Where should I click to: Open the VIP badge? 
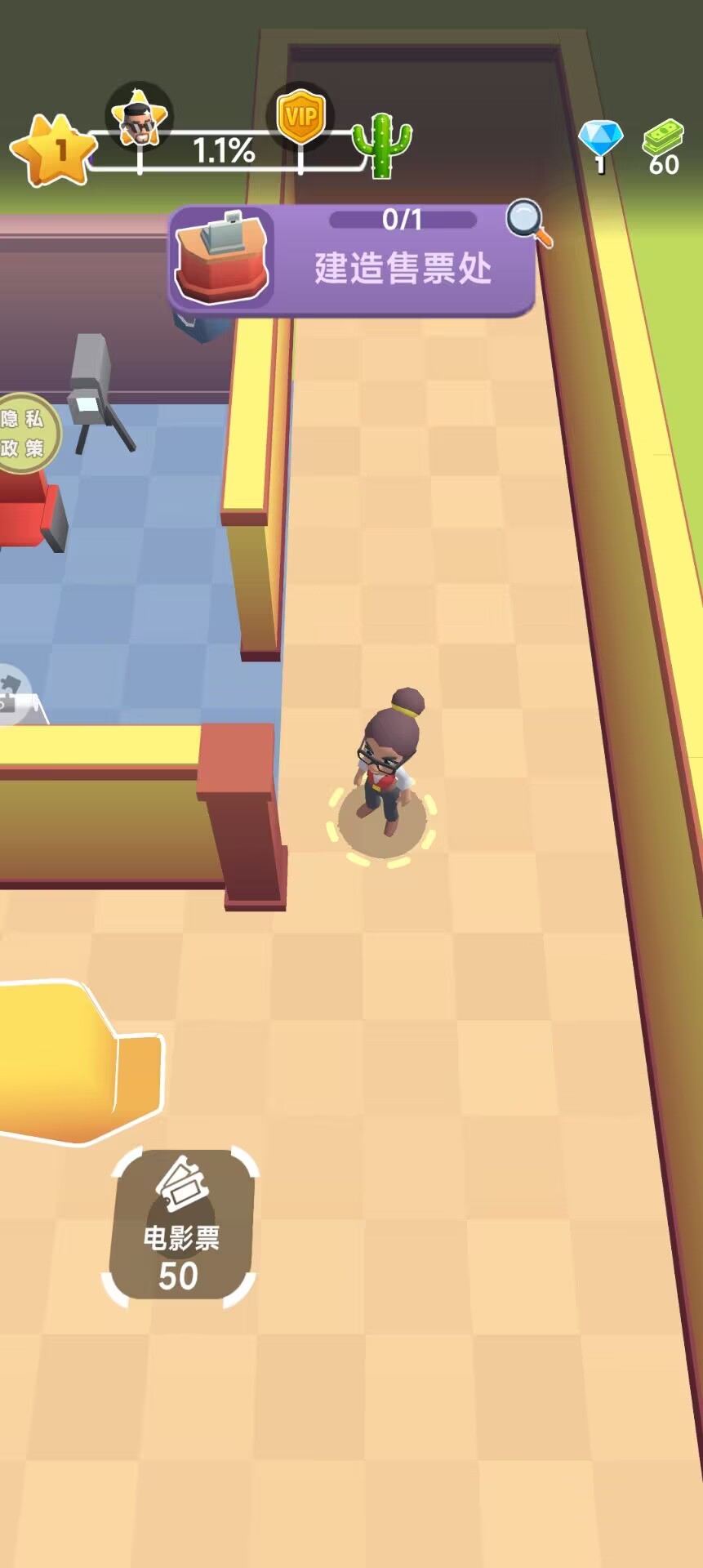[x=301, y=116]
